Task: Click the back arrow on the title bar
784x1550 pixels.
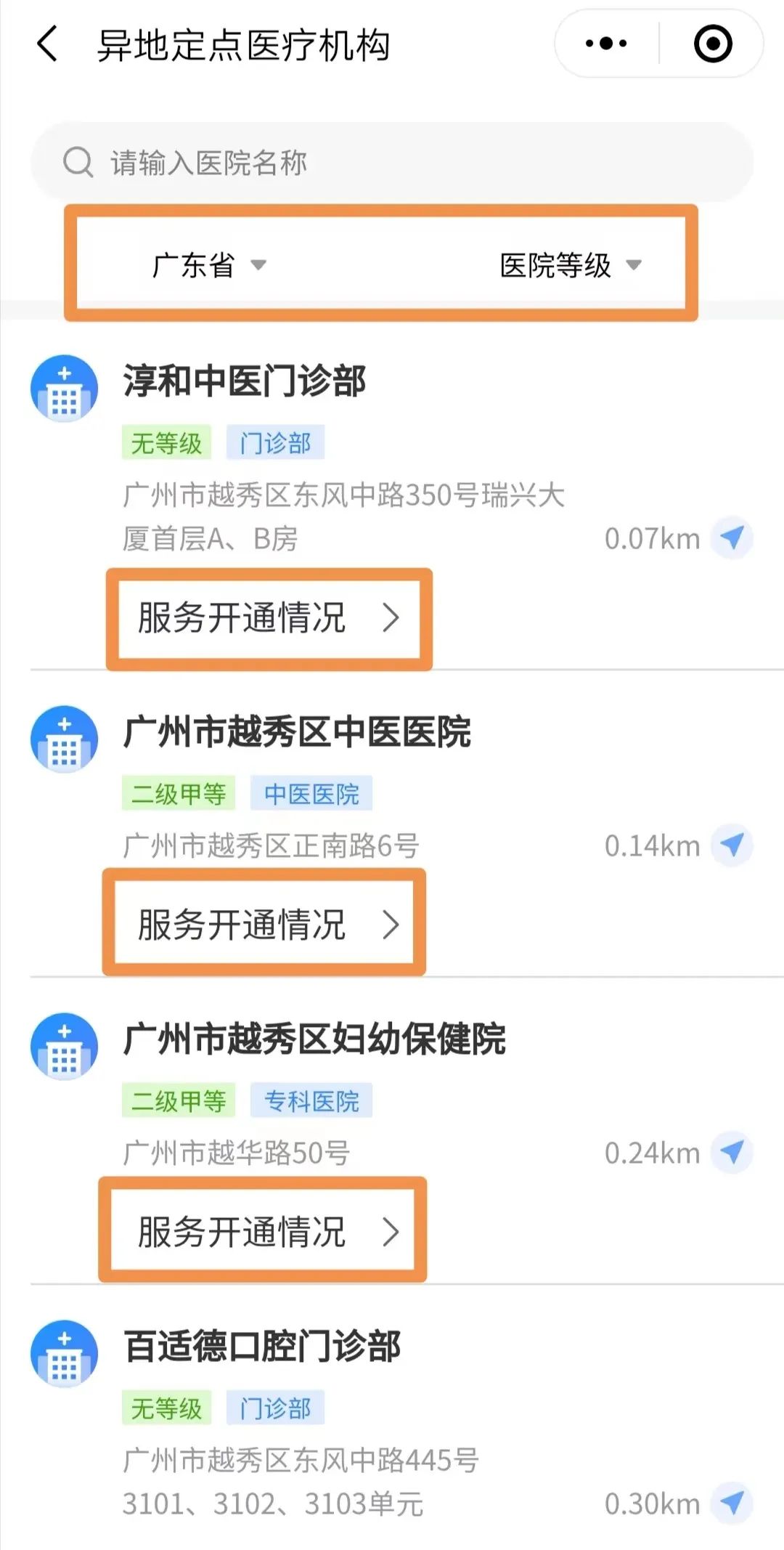Action: pos(46,44)
